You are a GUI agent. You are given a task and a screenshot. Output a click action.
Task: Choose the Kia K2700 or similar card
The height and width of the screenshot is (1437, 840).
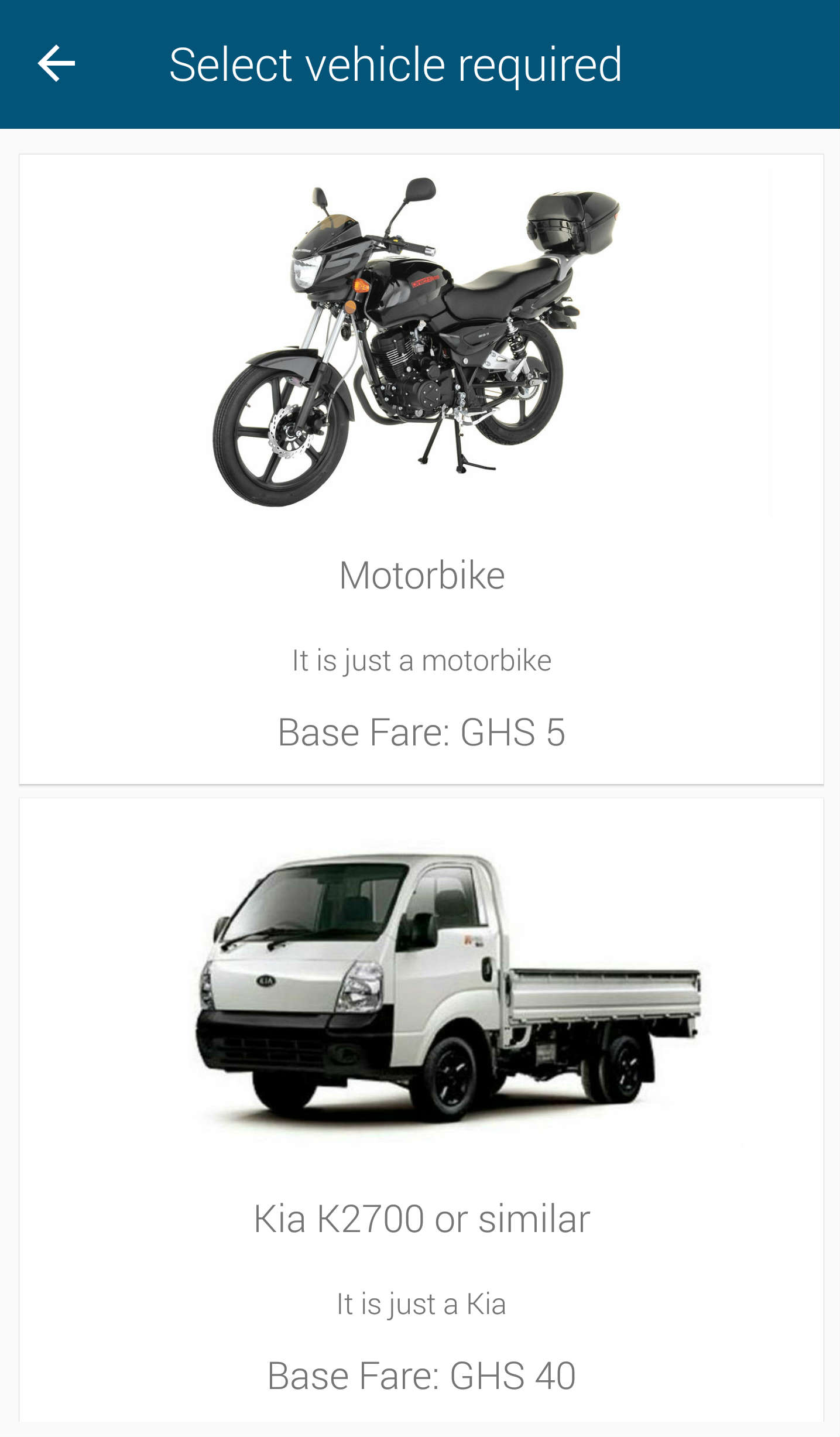tap(421, 1113)
